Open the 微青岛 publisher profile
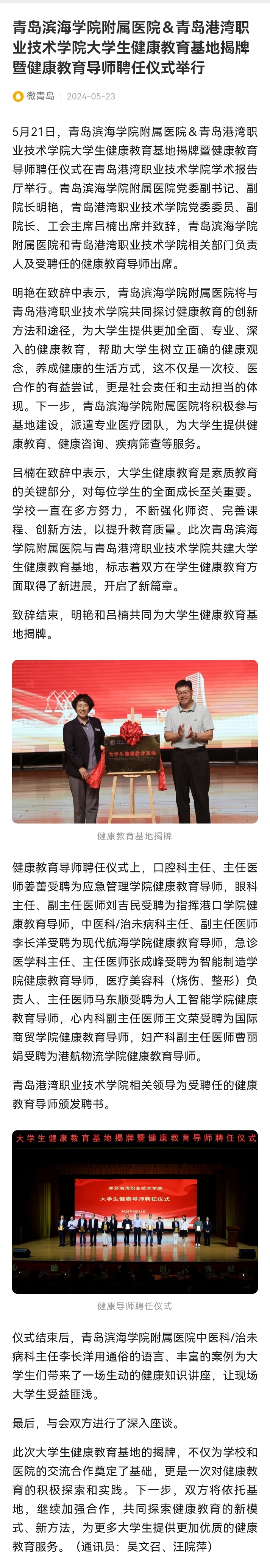This screenshot has height=1568, width=270. tap(40, 96)
